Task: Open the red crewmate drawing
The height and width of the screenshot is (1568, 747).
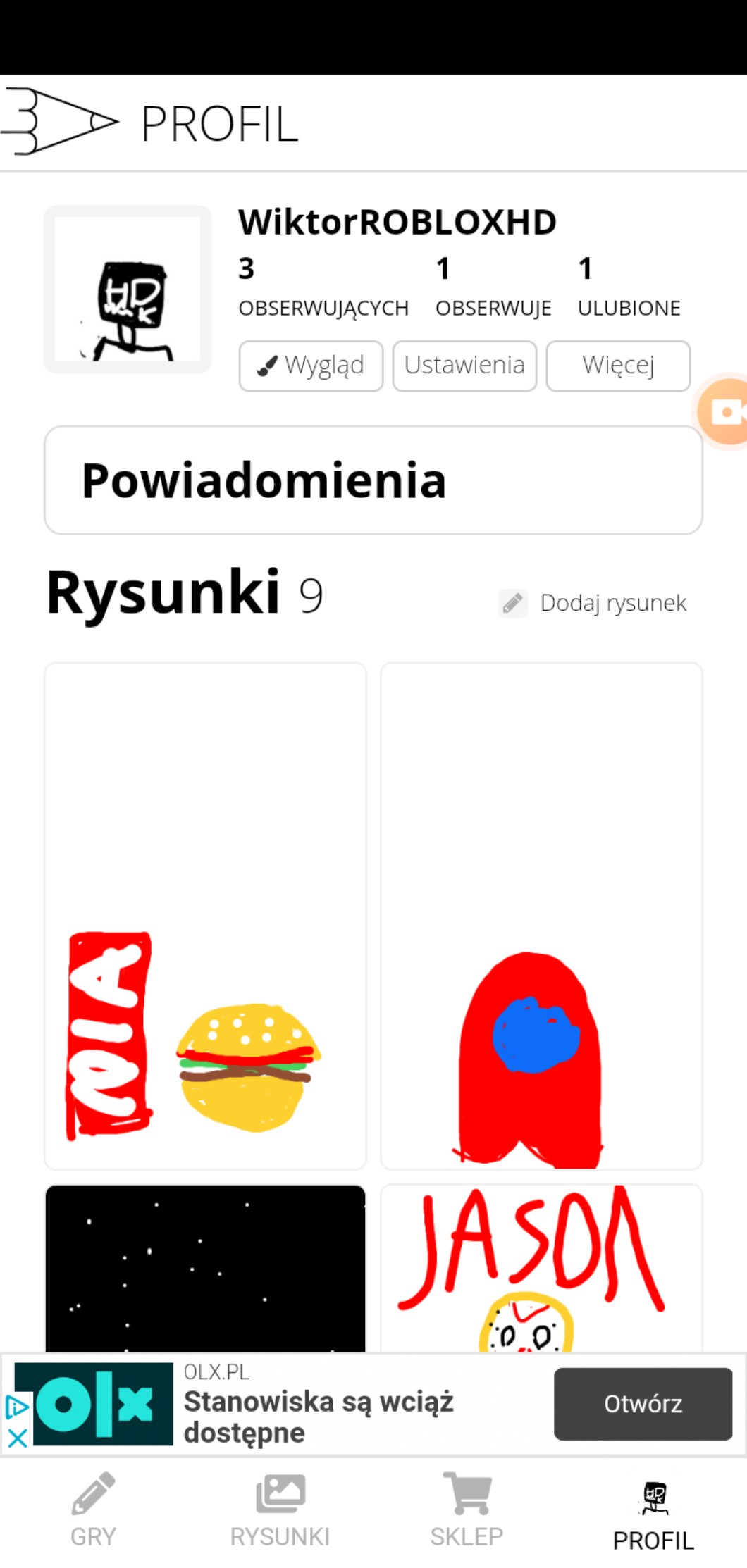Action: (541, 916)
